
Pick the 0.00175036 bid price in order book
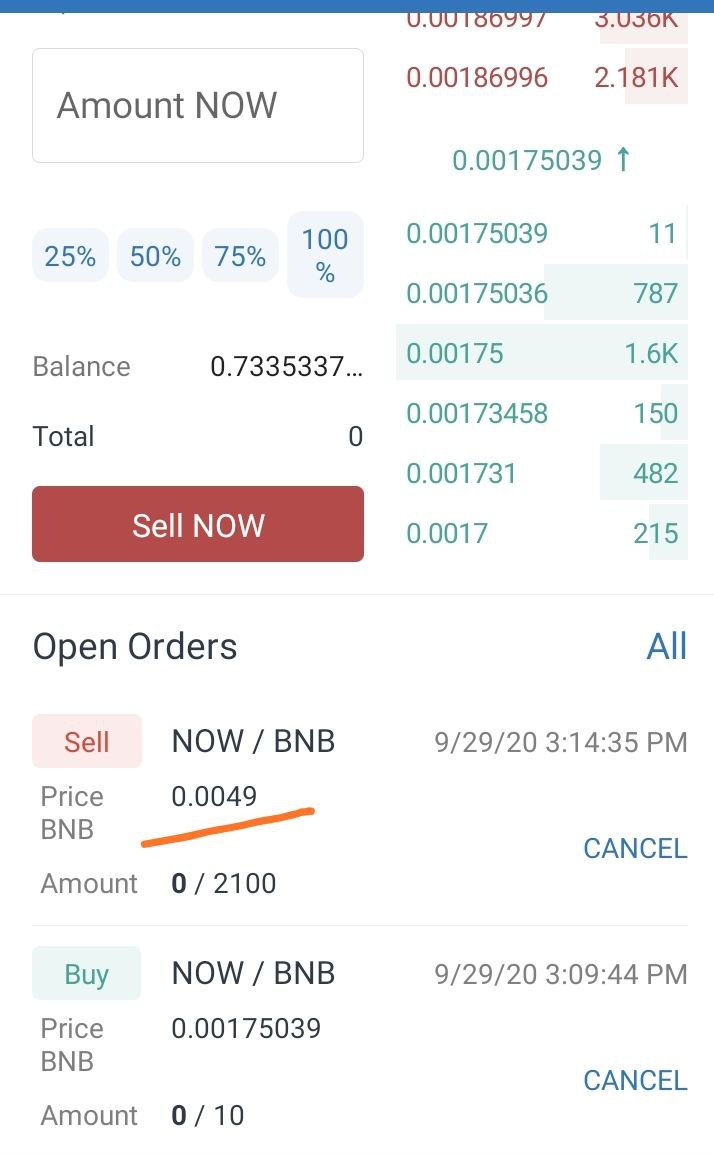click(542, 293)
